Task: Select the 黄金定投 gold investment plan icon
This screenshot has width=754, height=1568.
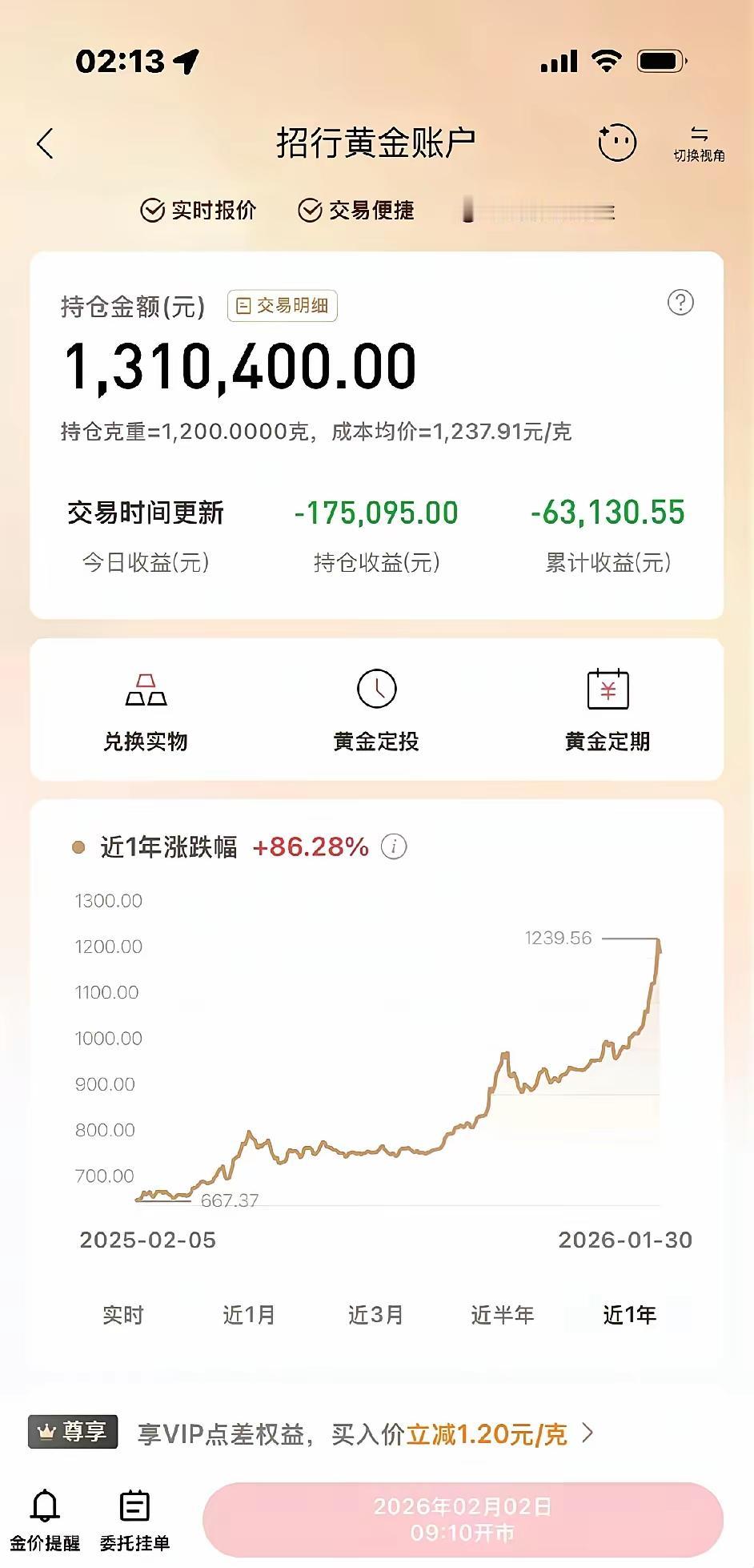Action: [x=376, y=710]
